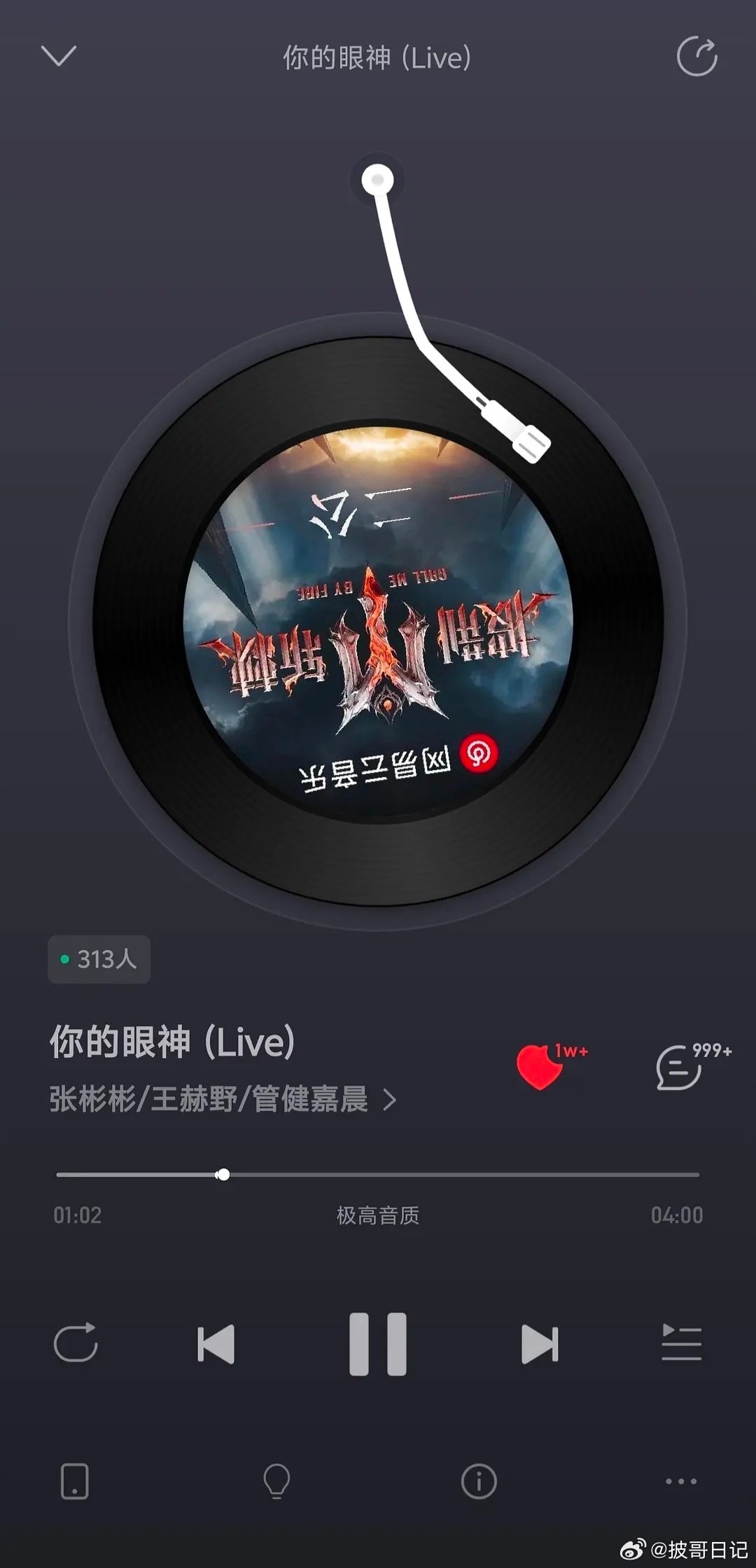Open the three-dot more options menu

(x=681, y=1481)
